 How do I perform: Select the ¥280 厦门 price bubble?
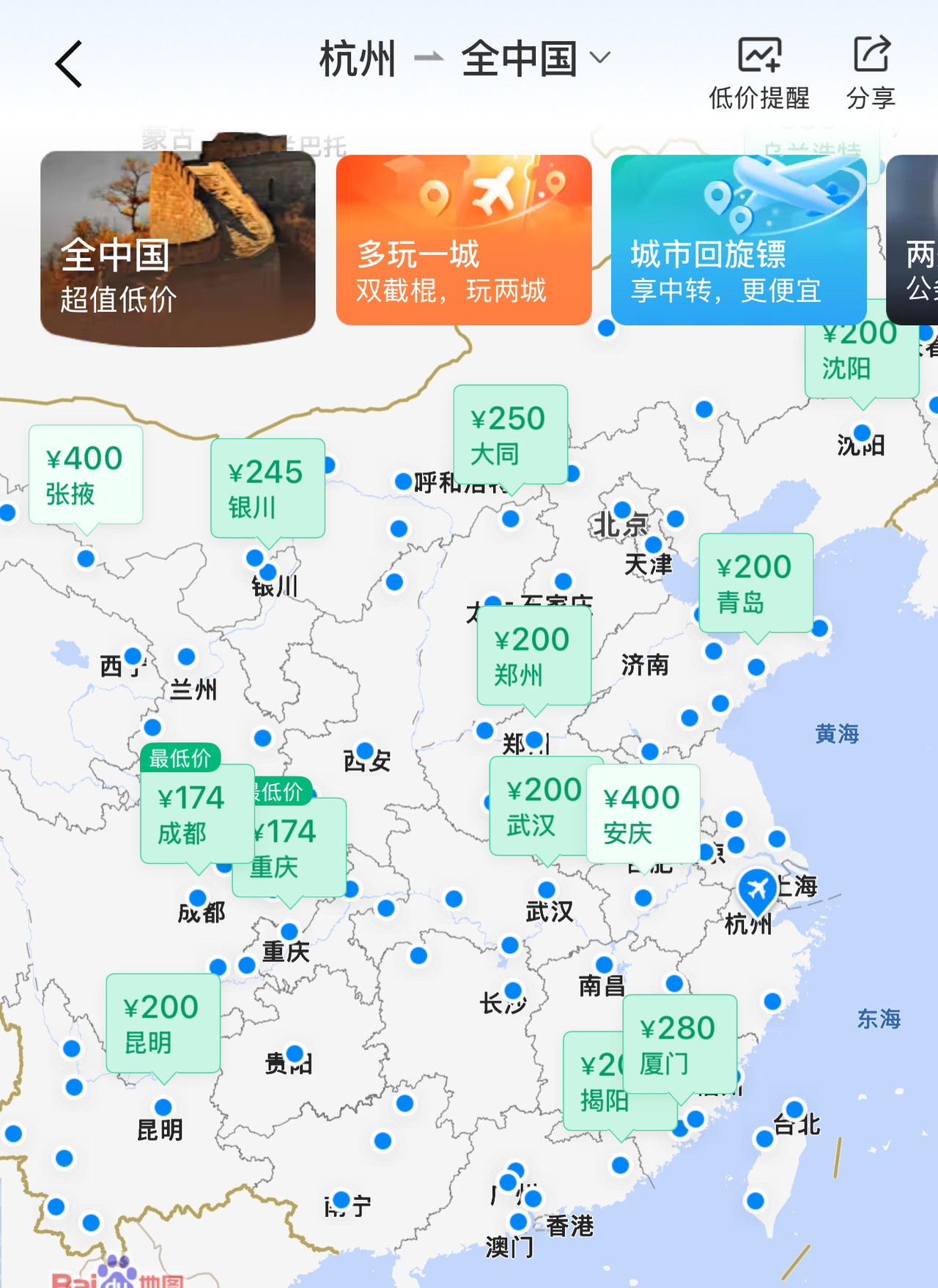point(679,1044)
